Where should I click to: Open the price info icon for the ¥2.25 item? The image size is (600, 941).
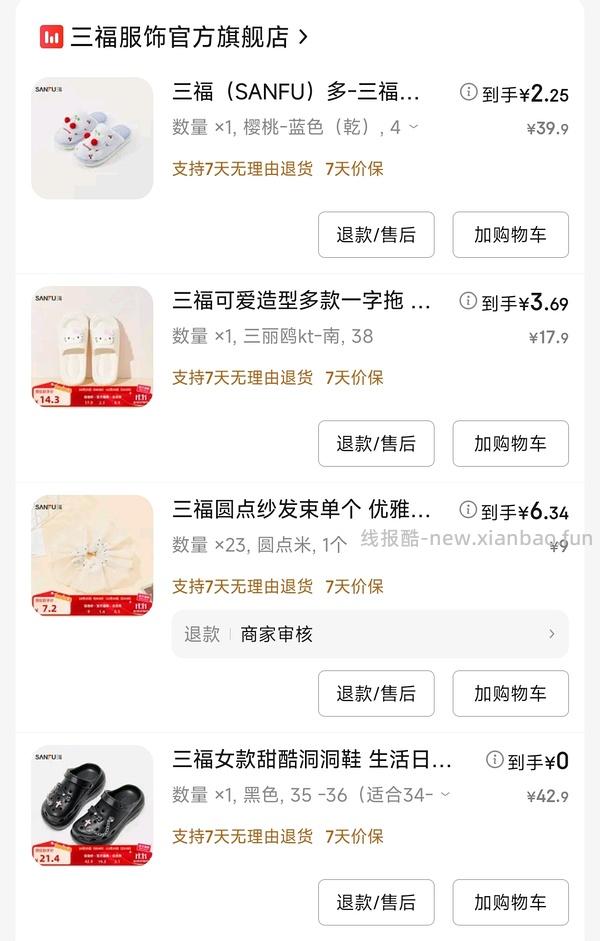coord(468,92)
